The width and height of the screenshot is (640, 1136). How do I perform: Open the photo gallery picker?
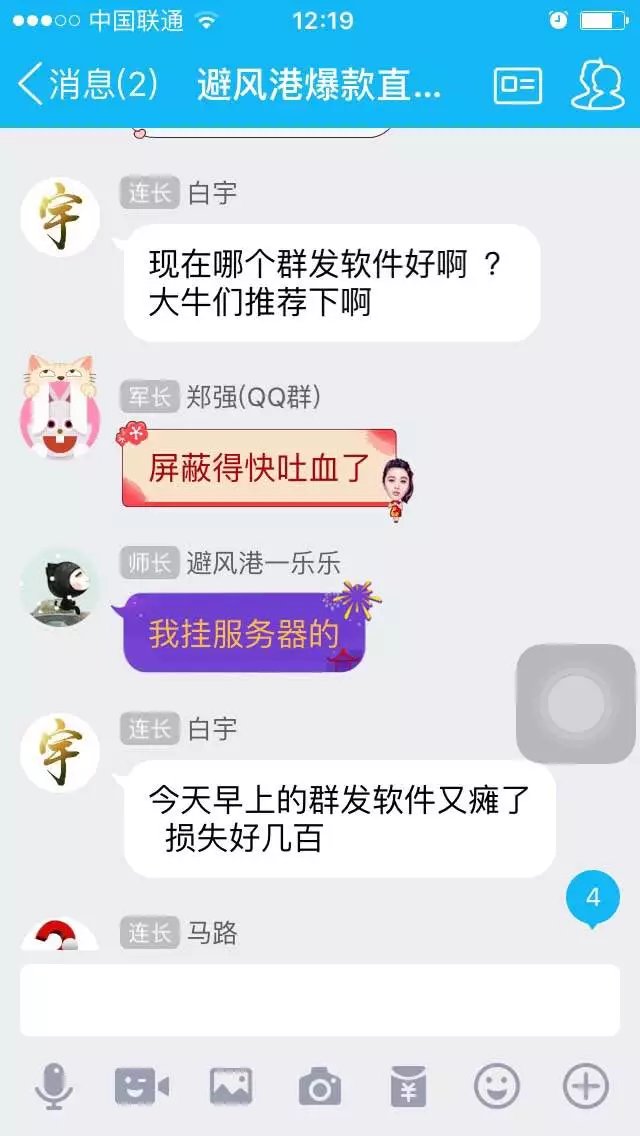pyautogui.click(x=231, y=1086)
